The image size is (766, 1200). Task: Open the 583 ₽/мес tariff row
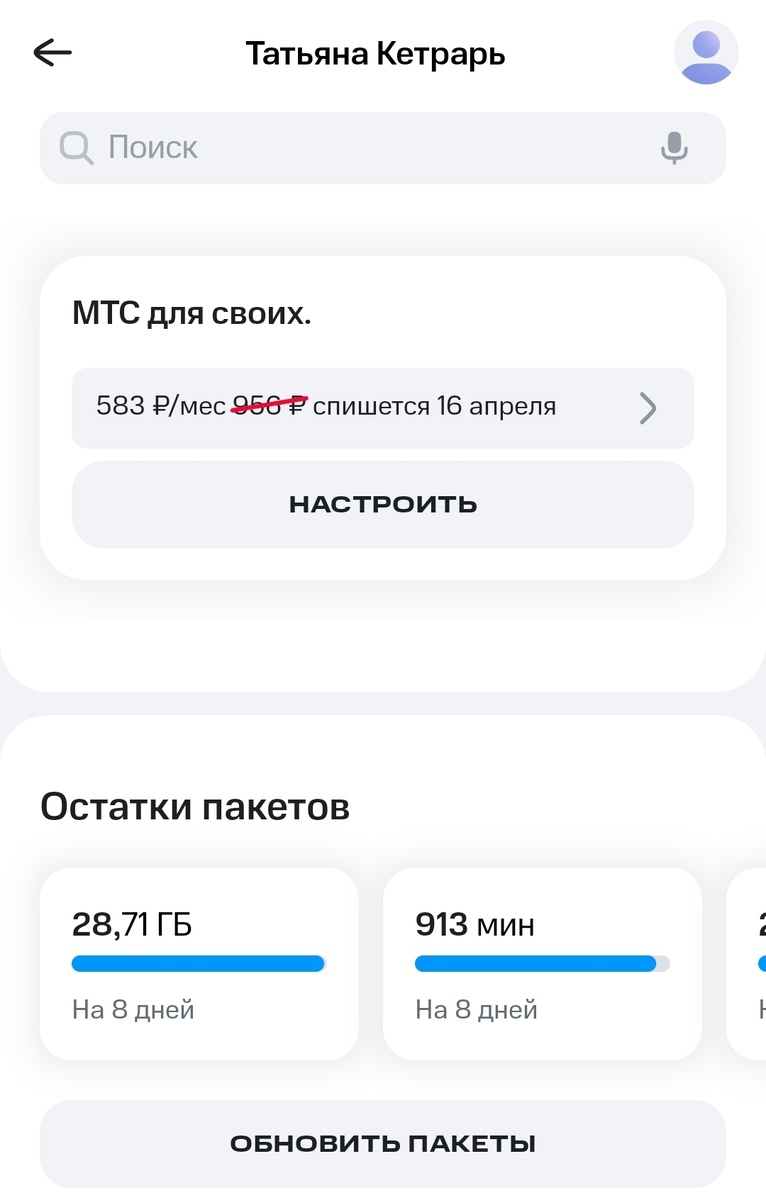tap(383, 408)
